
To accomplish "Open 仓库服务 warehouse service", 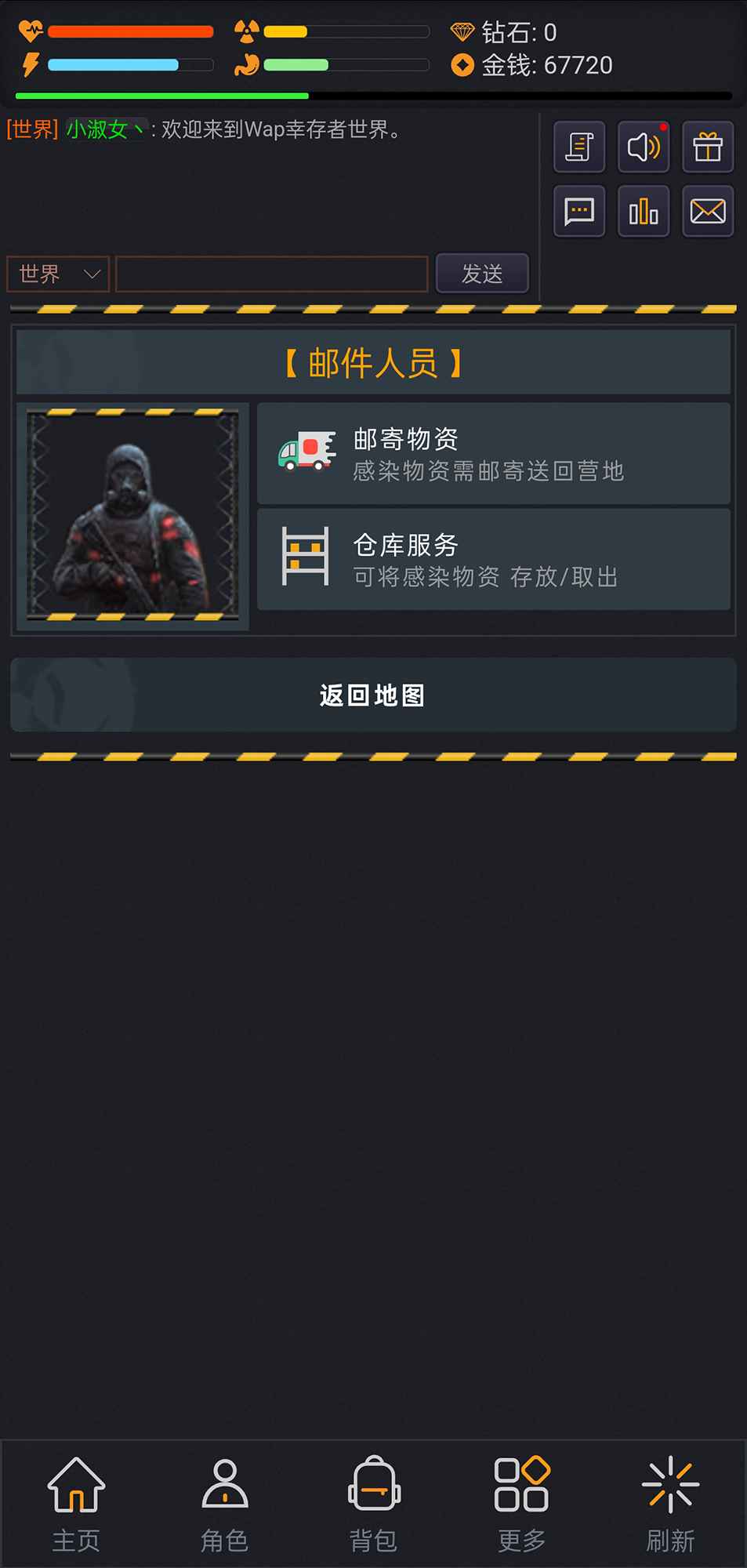I will click(494, 560).
